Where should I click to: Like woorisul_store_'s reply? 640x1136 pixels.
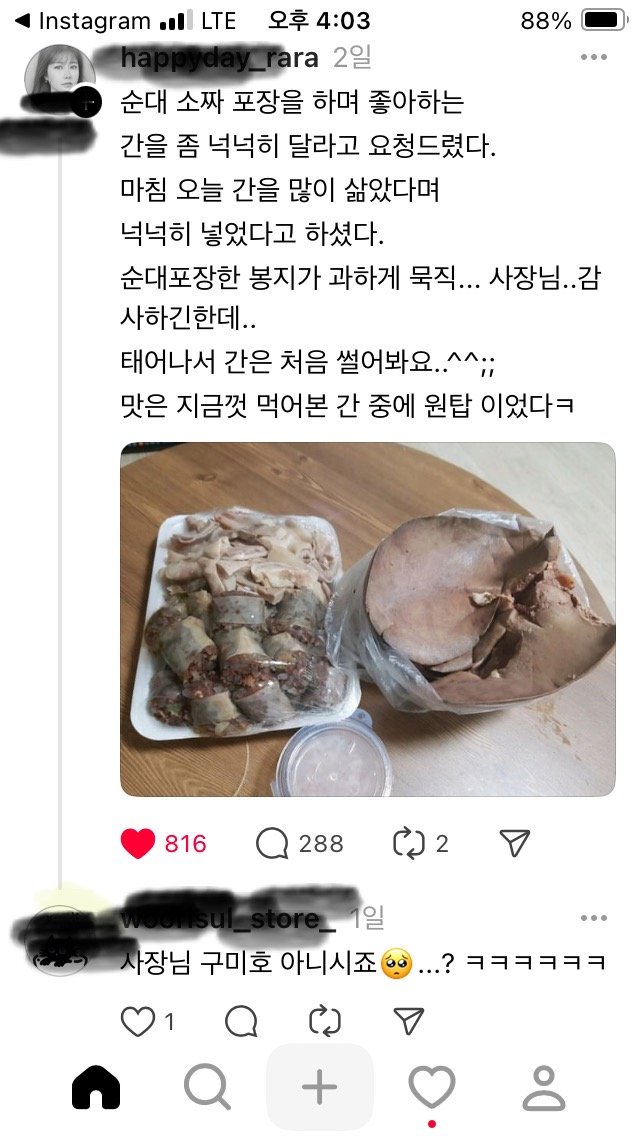[138, 1021]
